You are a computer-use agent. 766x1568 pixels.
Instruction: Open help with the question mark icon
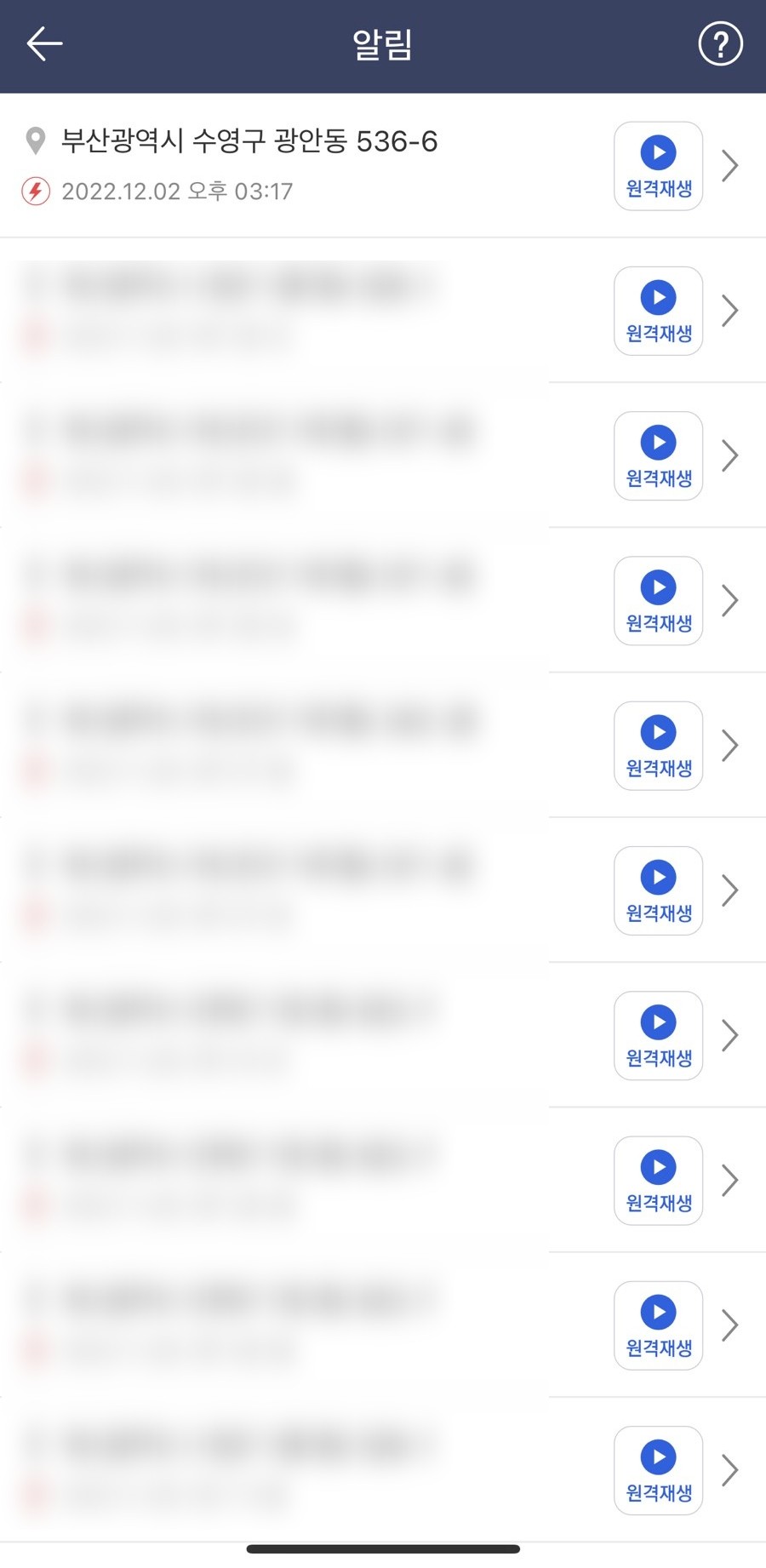click(x=720, y=43)
